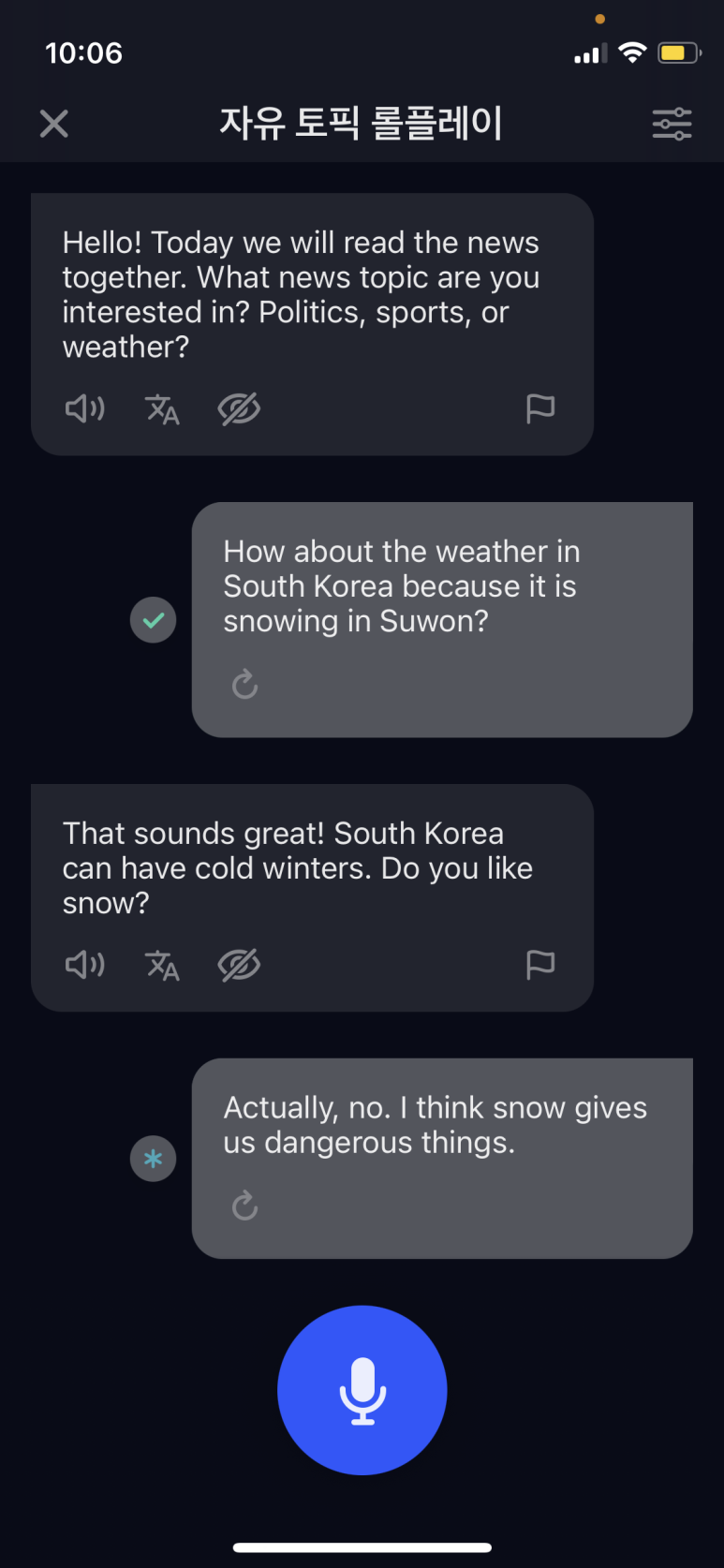The image size is (724, 1568).
Task: Listen to the "That sounds great!" message
Action: pos(84,965)
